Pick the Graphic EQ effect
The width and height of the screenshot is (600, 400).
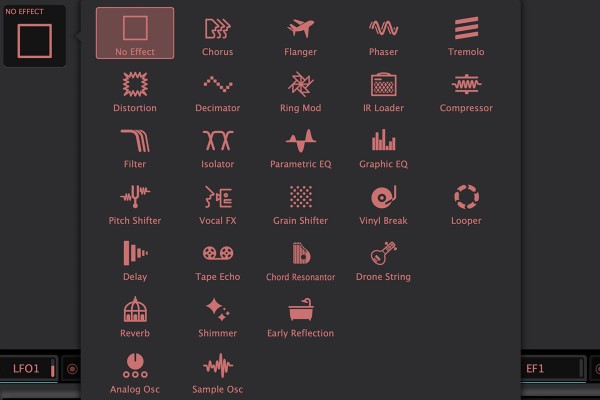click(x=383, y=145)
